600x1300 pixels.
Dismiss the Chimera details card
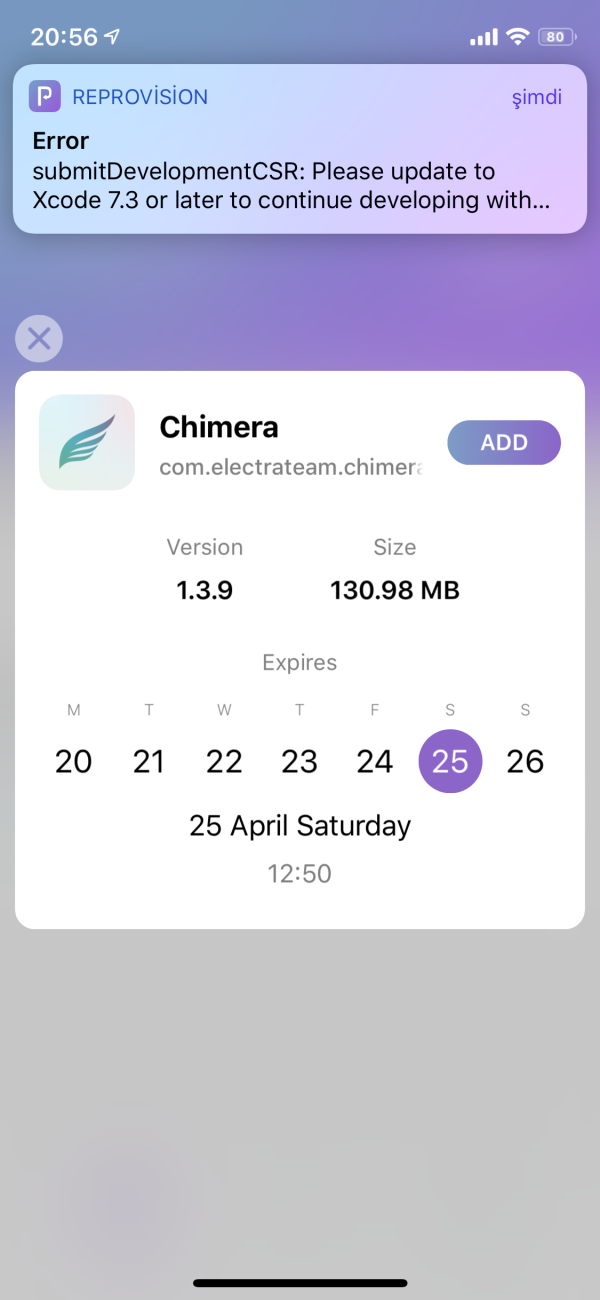39,339
